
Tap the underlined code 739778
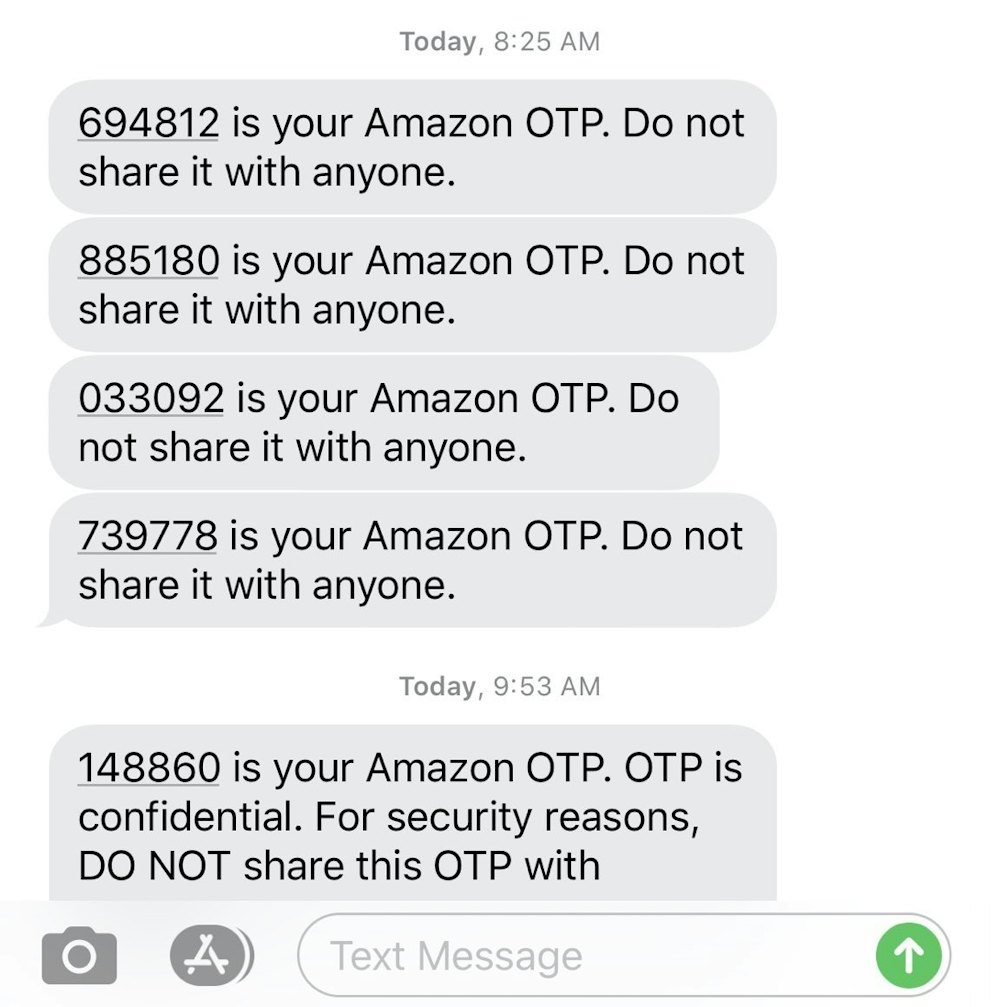pos(147,537)
